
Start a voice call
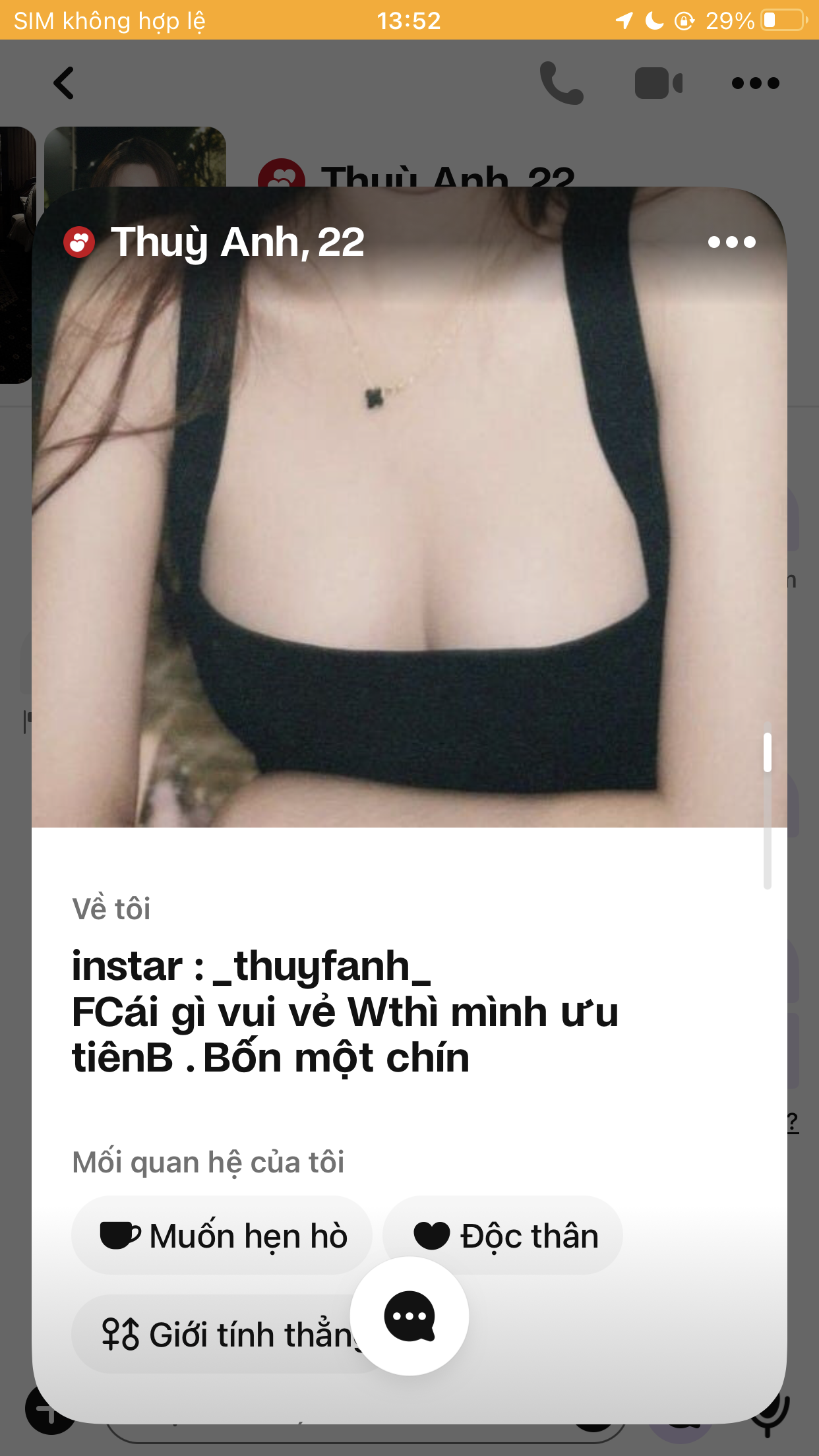coord(561,83)
